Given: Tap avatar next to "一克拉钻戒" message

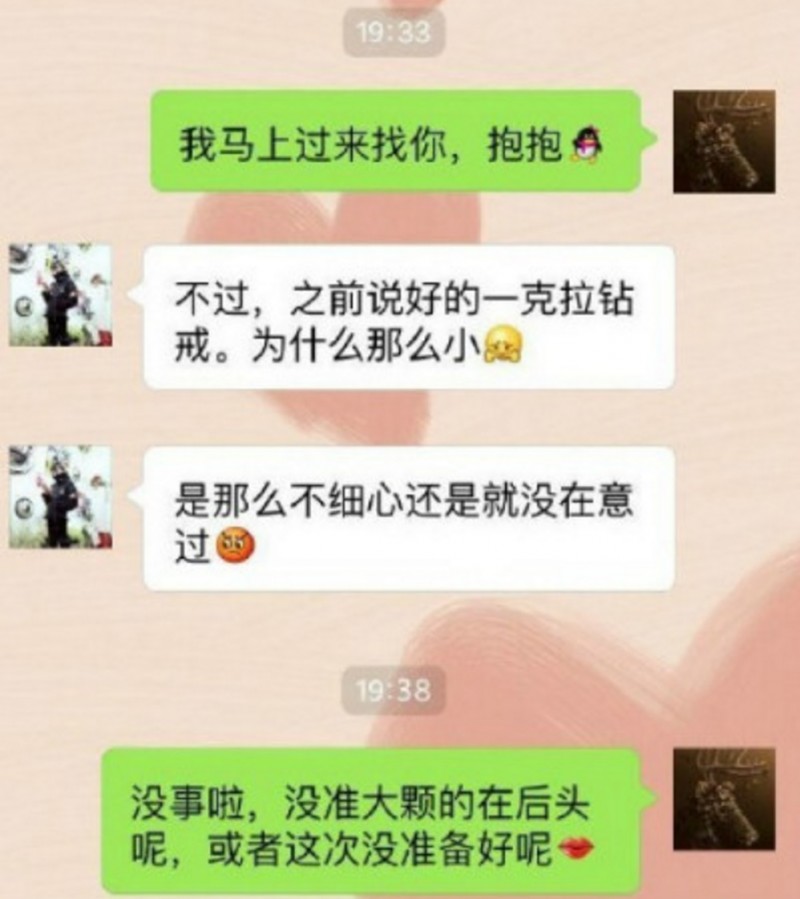Looking at the screenshot, I should [x=60, y=295].
